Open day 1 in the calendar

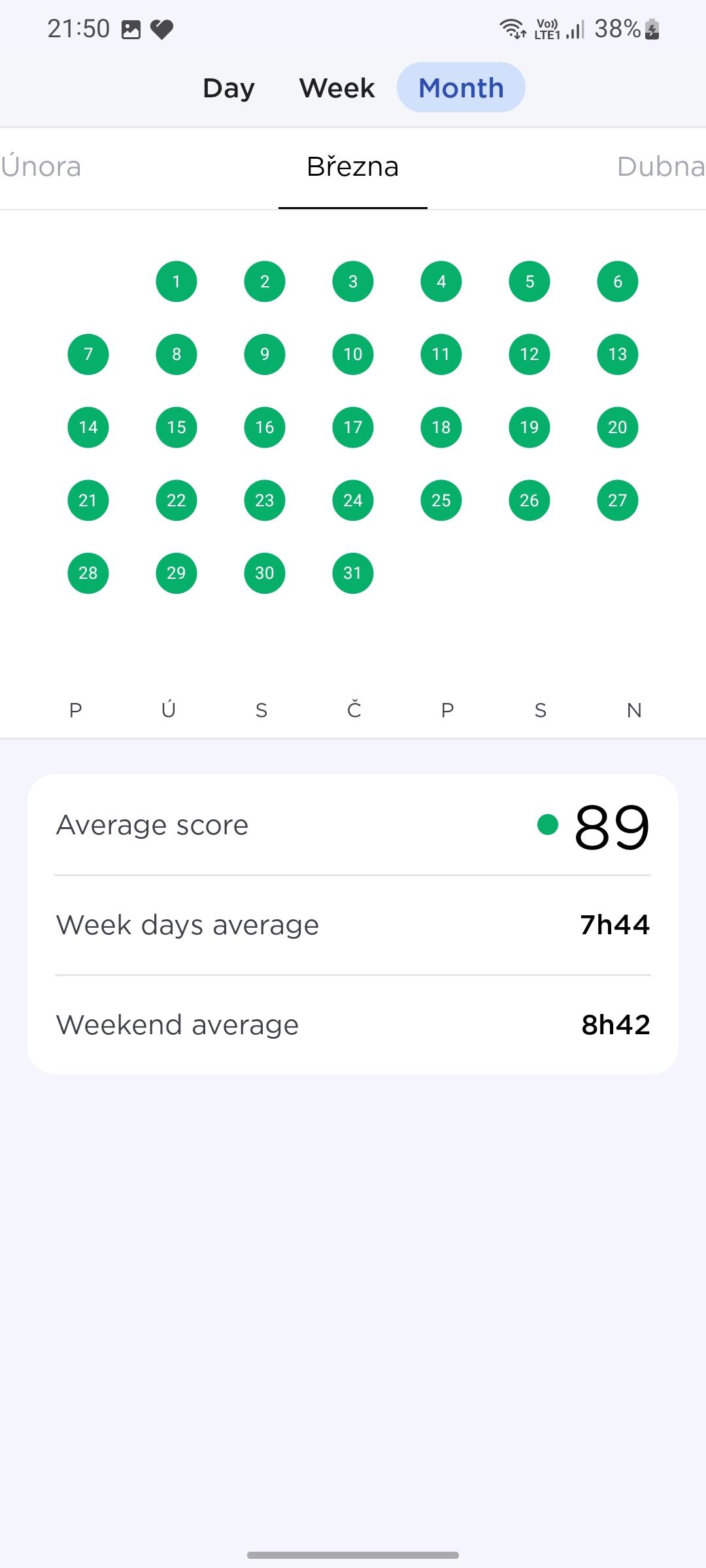pyautogui.click(x=176, y=282)
